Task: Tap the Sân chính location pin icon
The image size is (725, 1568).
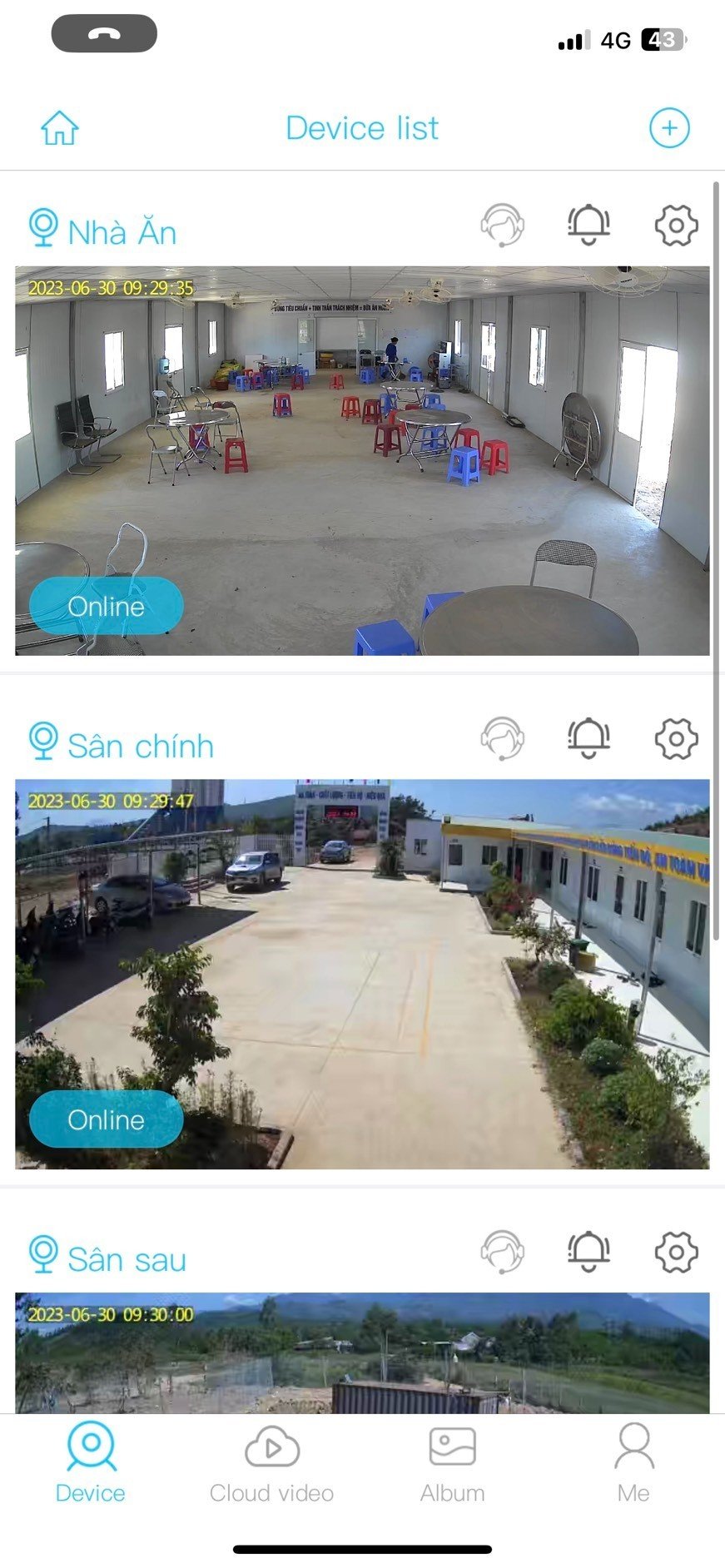Action: (x=42, y=738)
